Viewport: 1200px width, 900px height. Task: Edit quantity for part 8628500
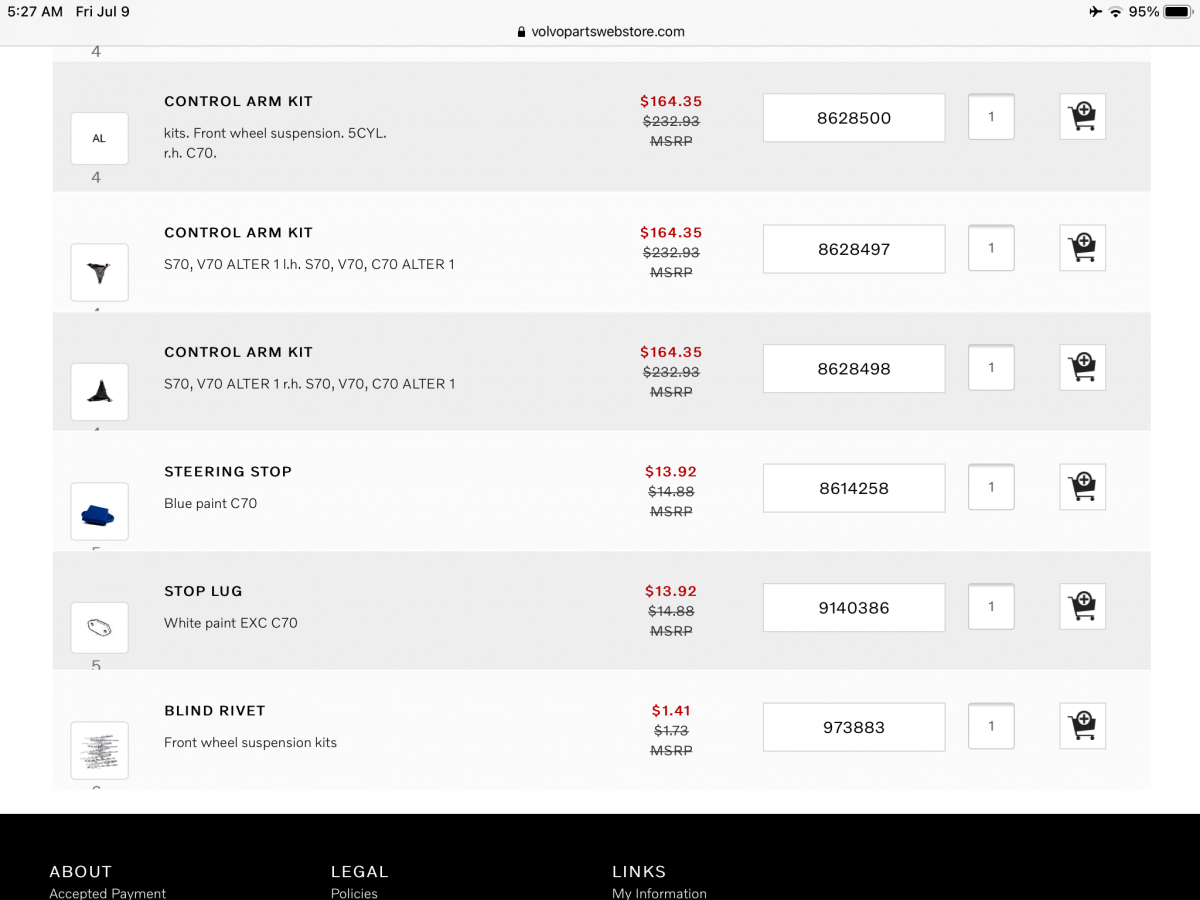coord(991,117)
